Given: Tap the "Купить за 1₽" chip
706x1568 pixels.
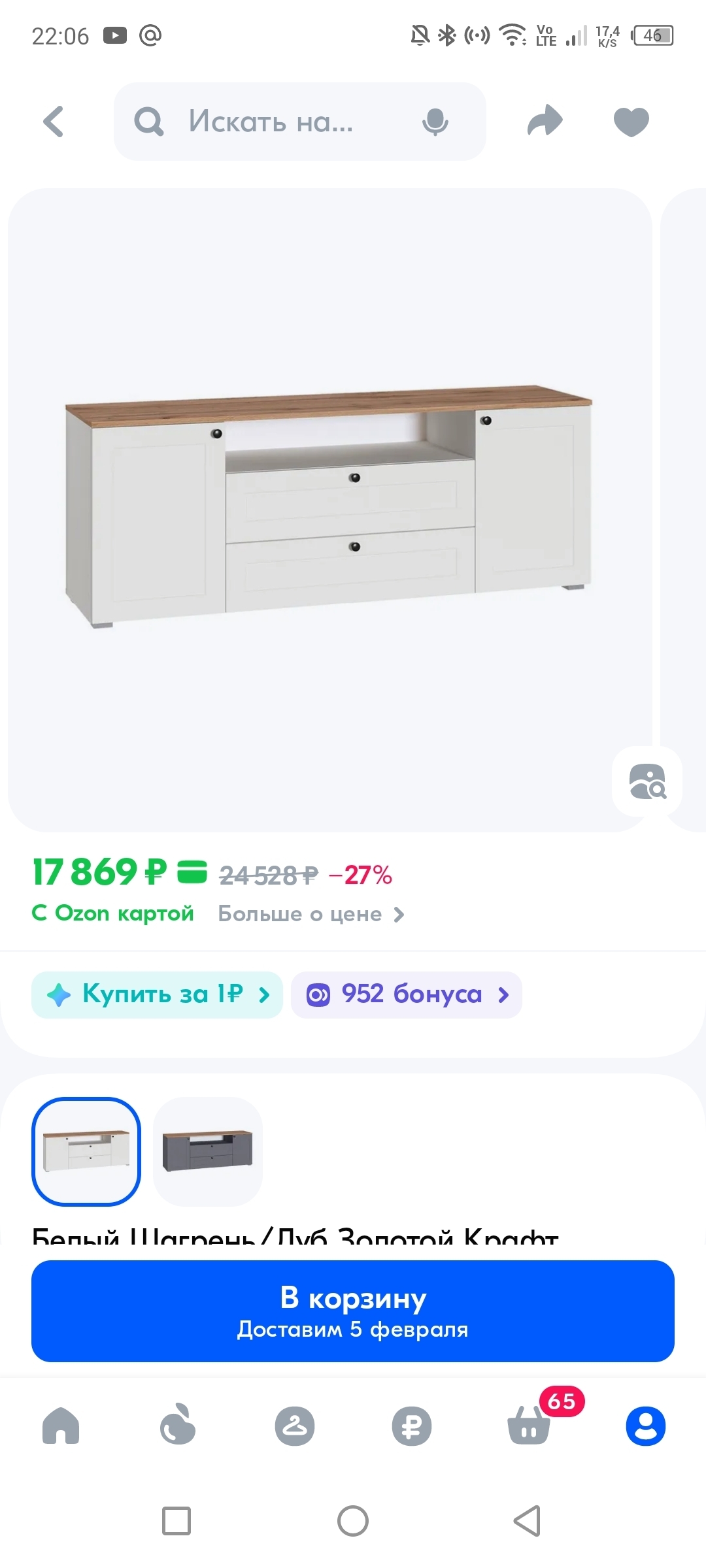Looking at the screenshot, I should [x=157, y=994].
